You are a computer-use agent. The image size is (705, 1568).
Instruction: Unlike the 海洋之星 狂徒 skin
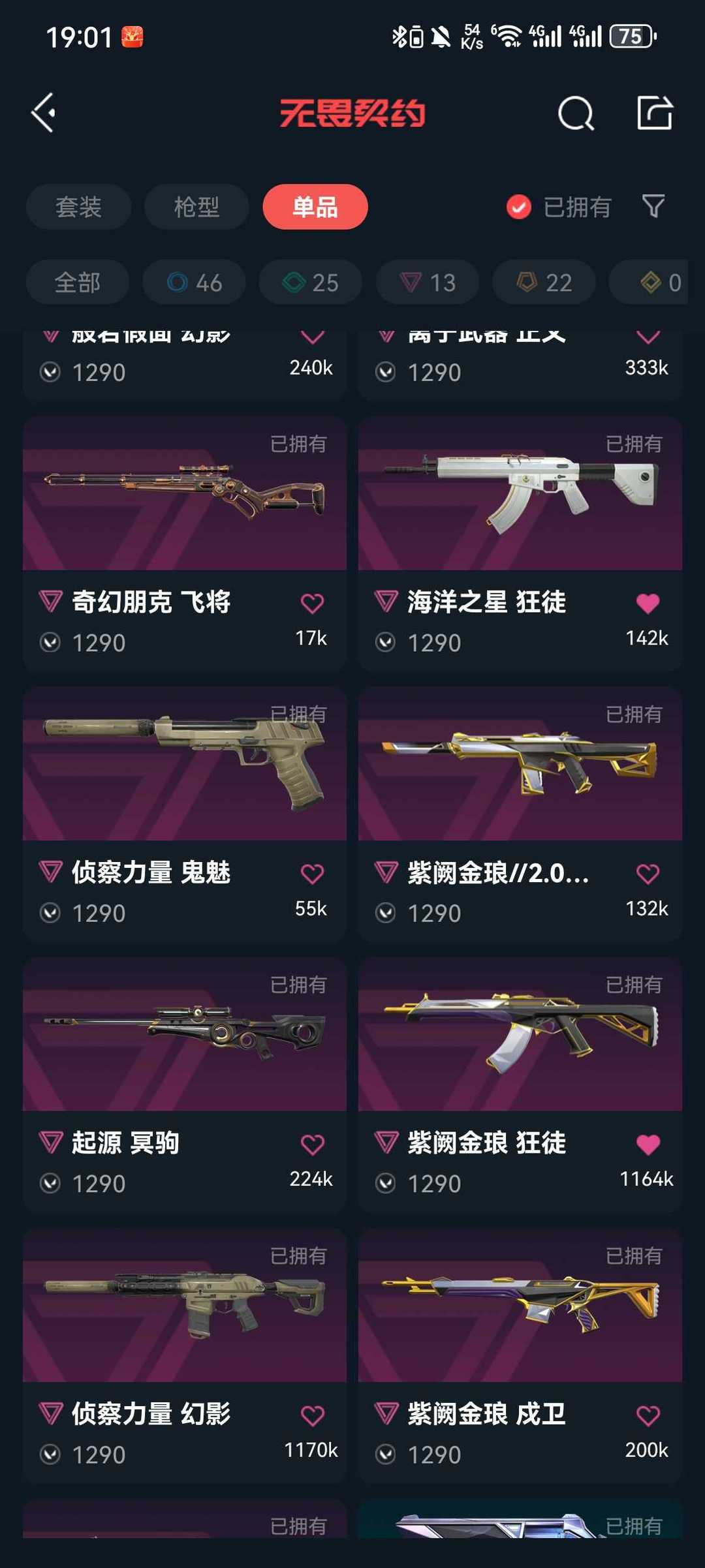click(x=648, y=604)
